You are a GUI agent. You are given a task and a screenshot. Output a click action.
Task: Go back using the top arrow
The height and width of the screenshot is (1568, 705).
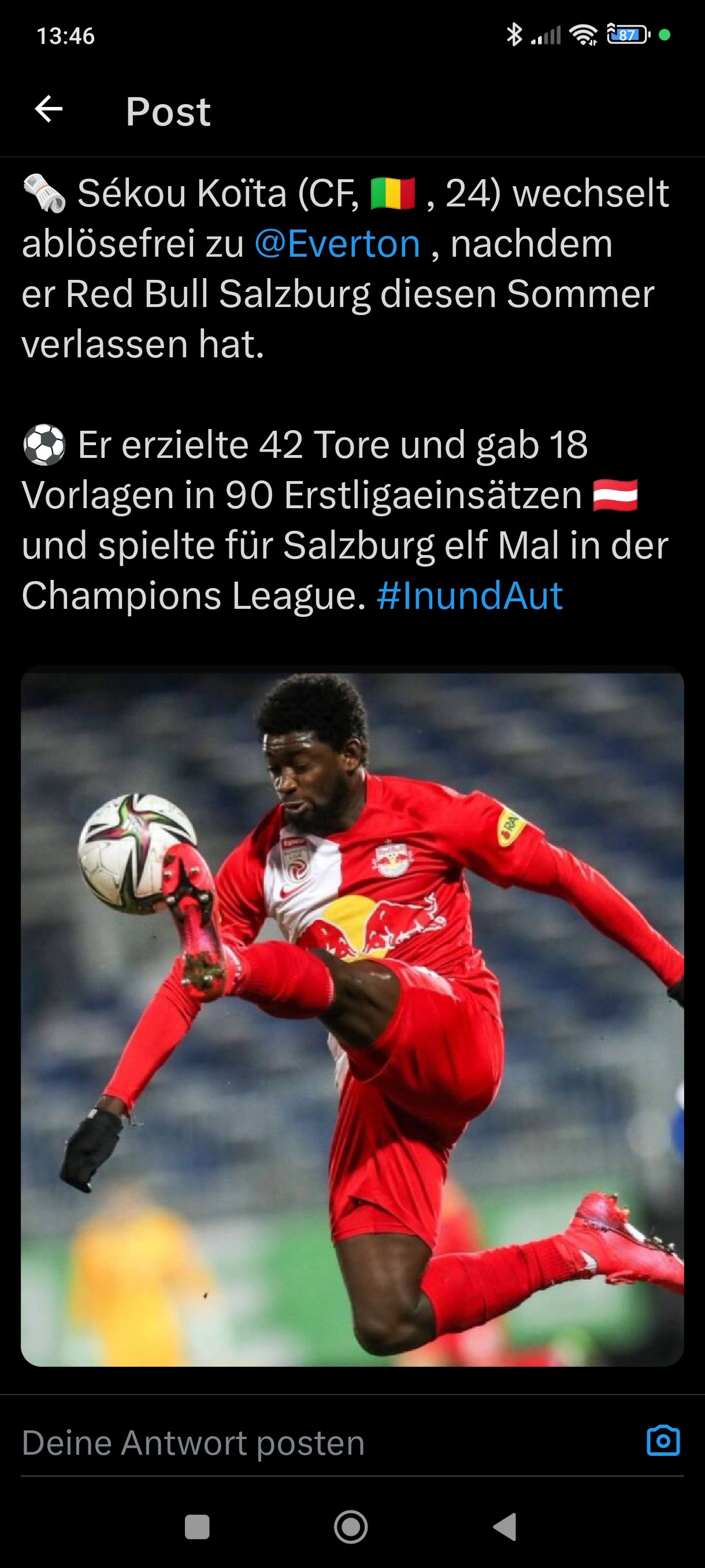49,110
